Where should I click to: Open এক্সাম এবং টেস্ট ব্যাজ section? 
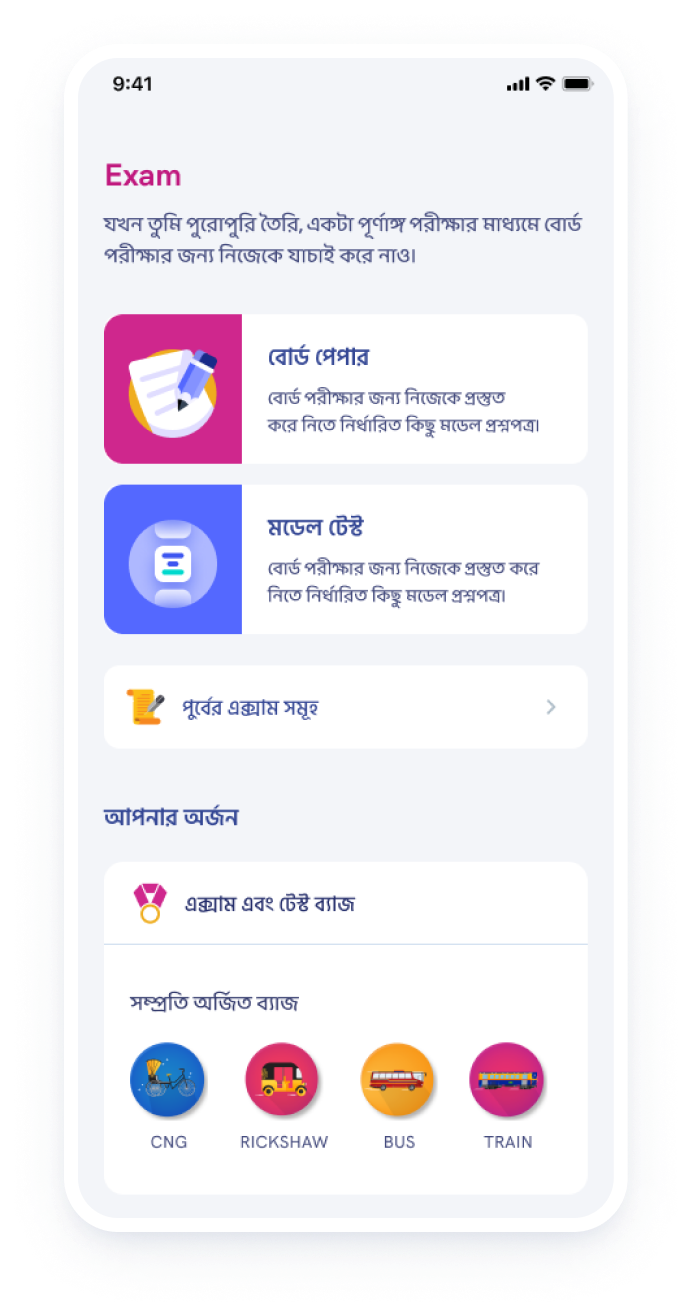point(345,904)
